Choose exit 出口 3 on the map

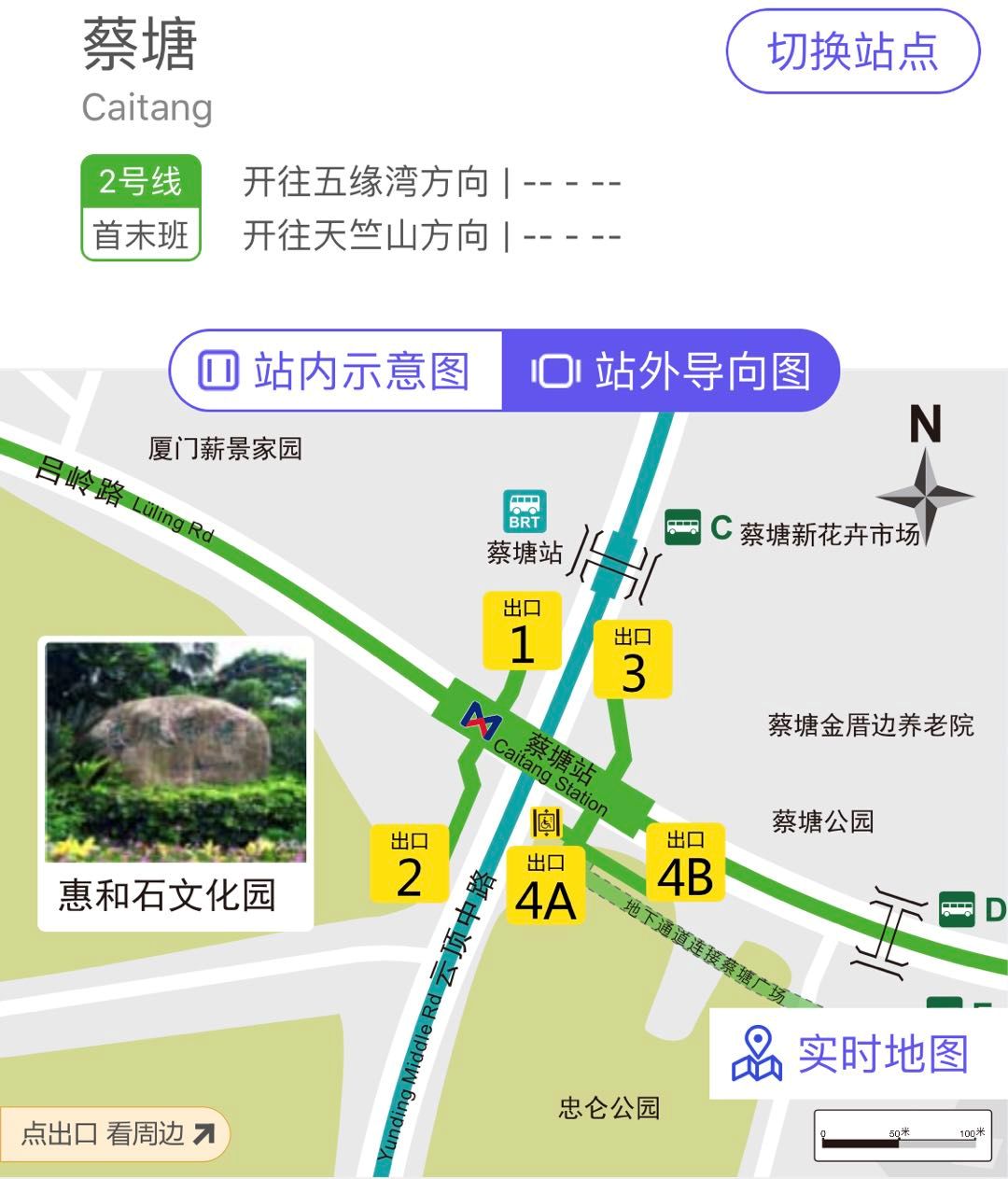(x=633, y=659)
